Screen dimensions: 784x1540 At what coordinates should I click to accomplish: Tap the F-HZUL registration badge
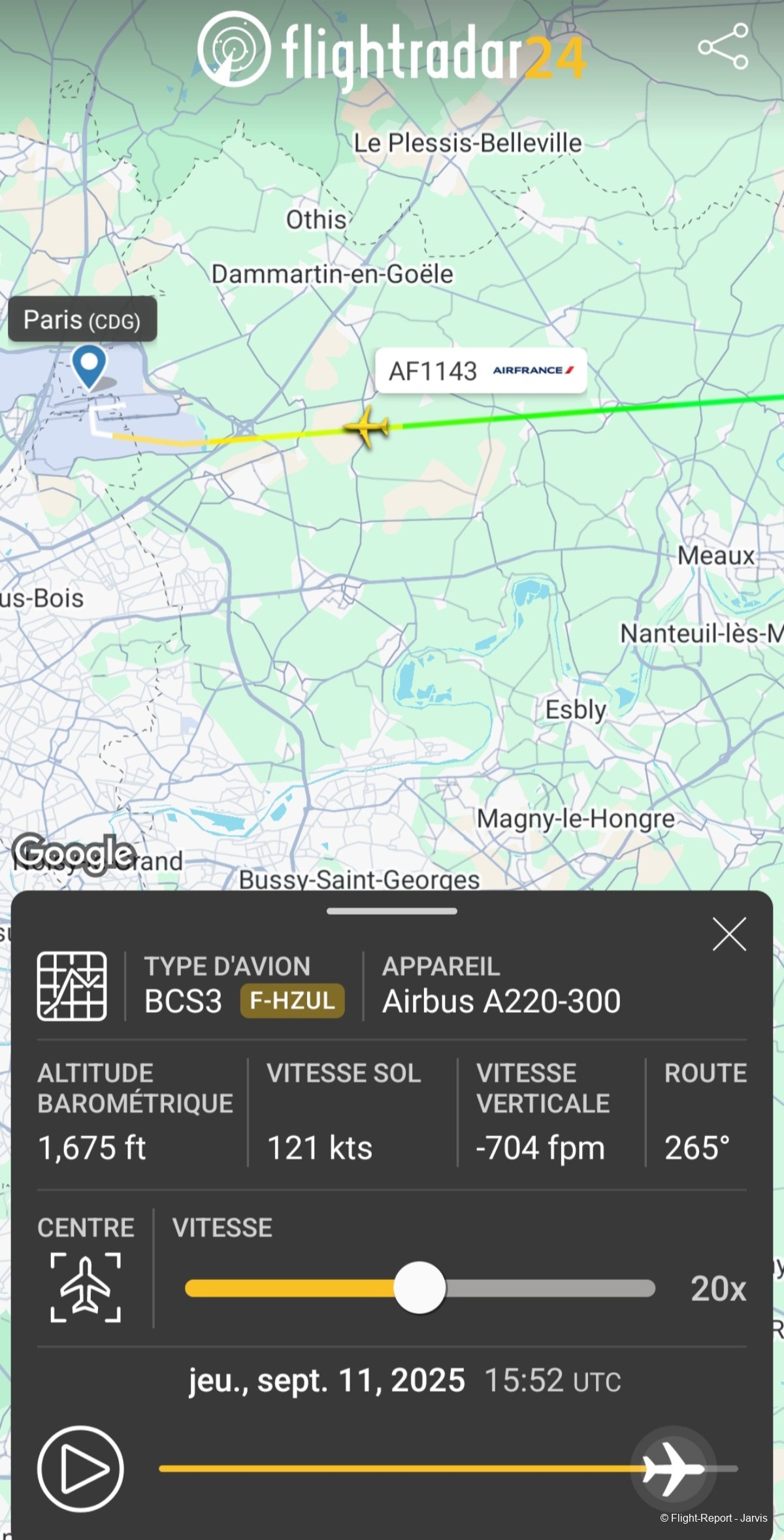click(x=292, y=1000)
